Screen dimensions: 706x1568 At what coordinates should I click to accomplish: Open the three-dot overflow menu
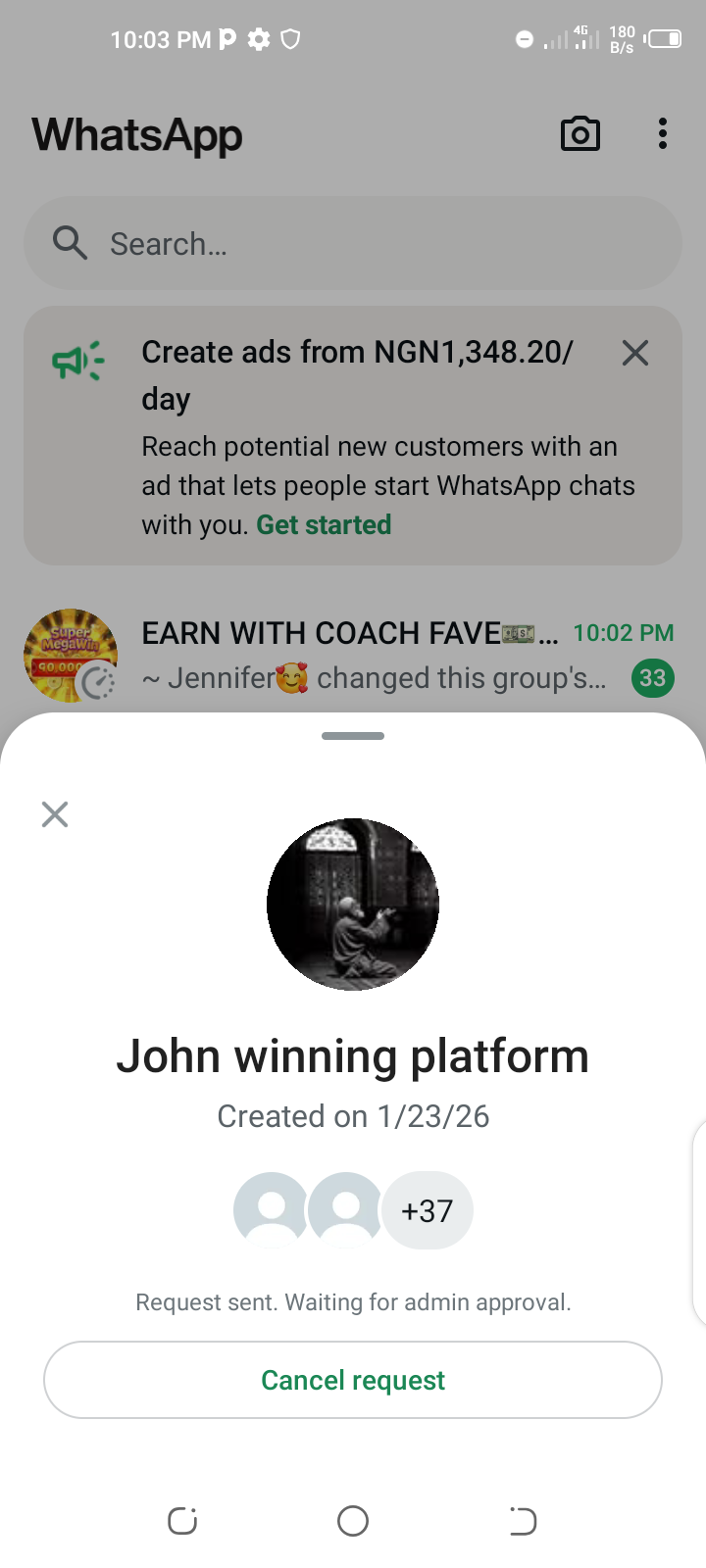pos(663,134)
